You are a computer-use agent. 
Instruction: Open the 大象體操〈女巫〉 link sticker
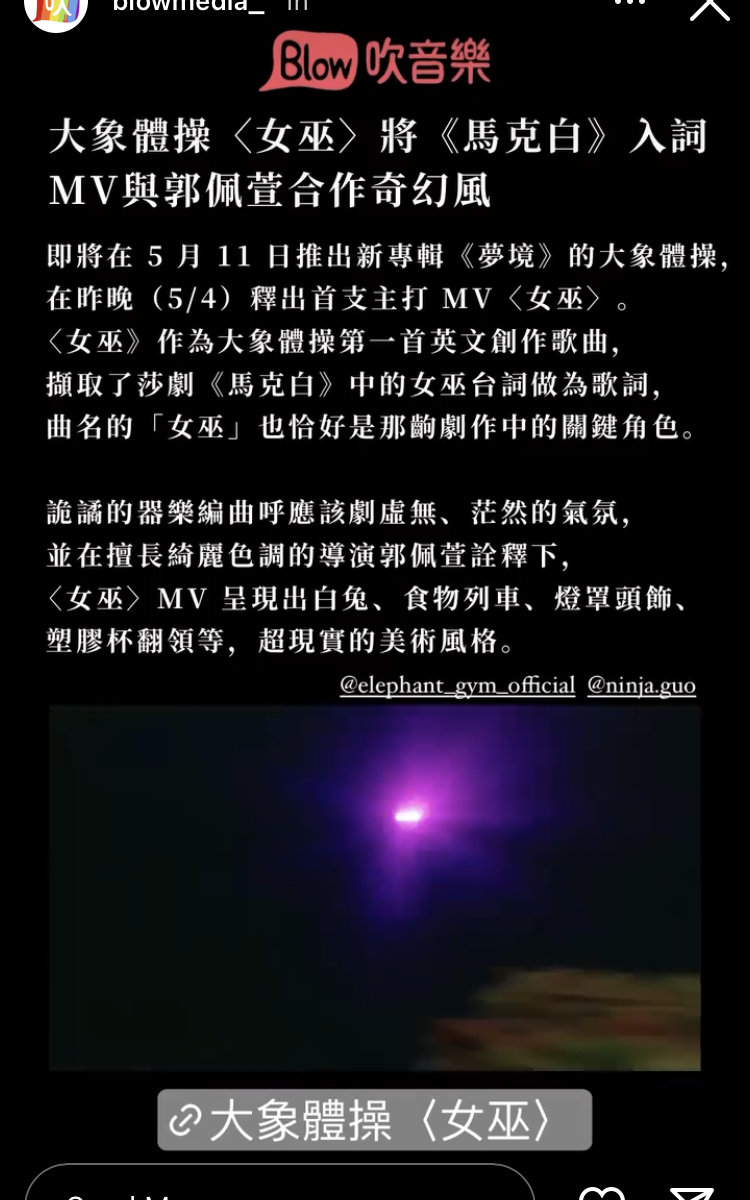pos(375,1120)
